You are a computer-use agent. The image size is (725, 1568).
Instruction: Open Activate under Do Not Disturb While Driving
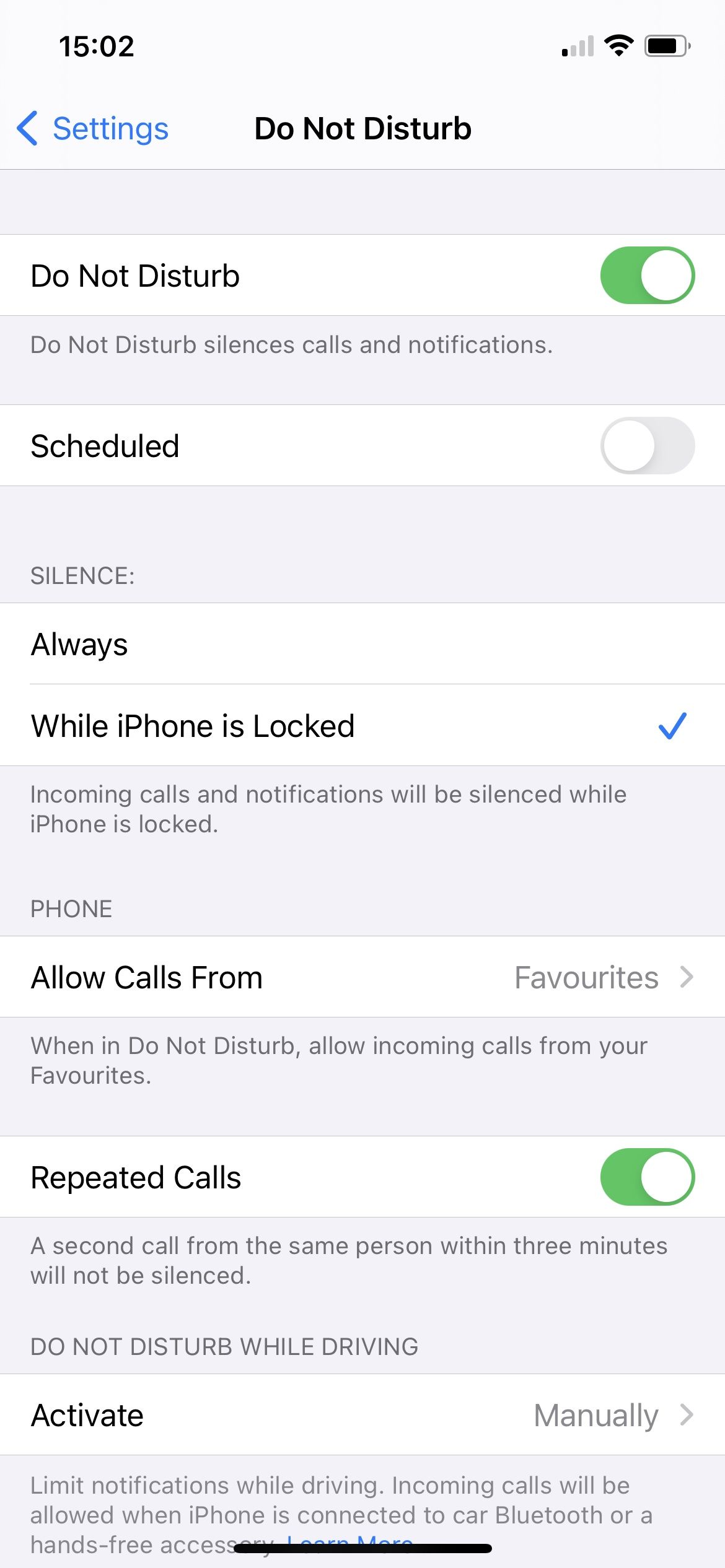(x=362, y=1414)
